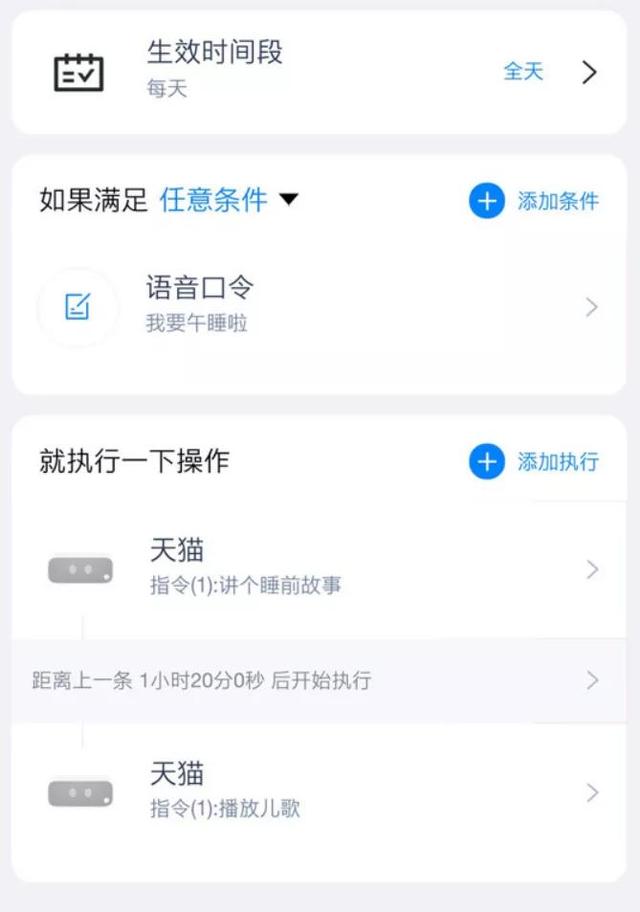
Task: Expand the 任意条件 condition dropdown
Action: (228, 200)
